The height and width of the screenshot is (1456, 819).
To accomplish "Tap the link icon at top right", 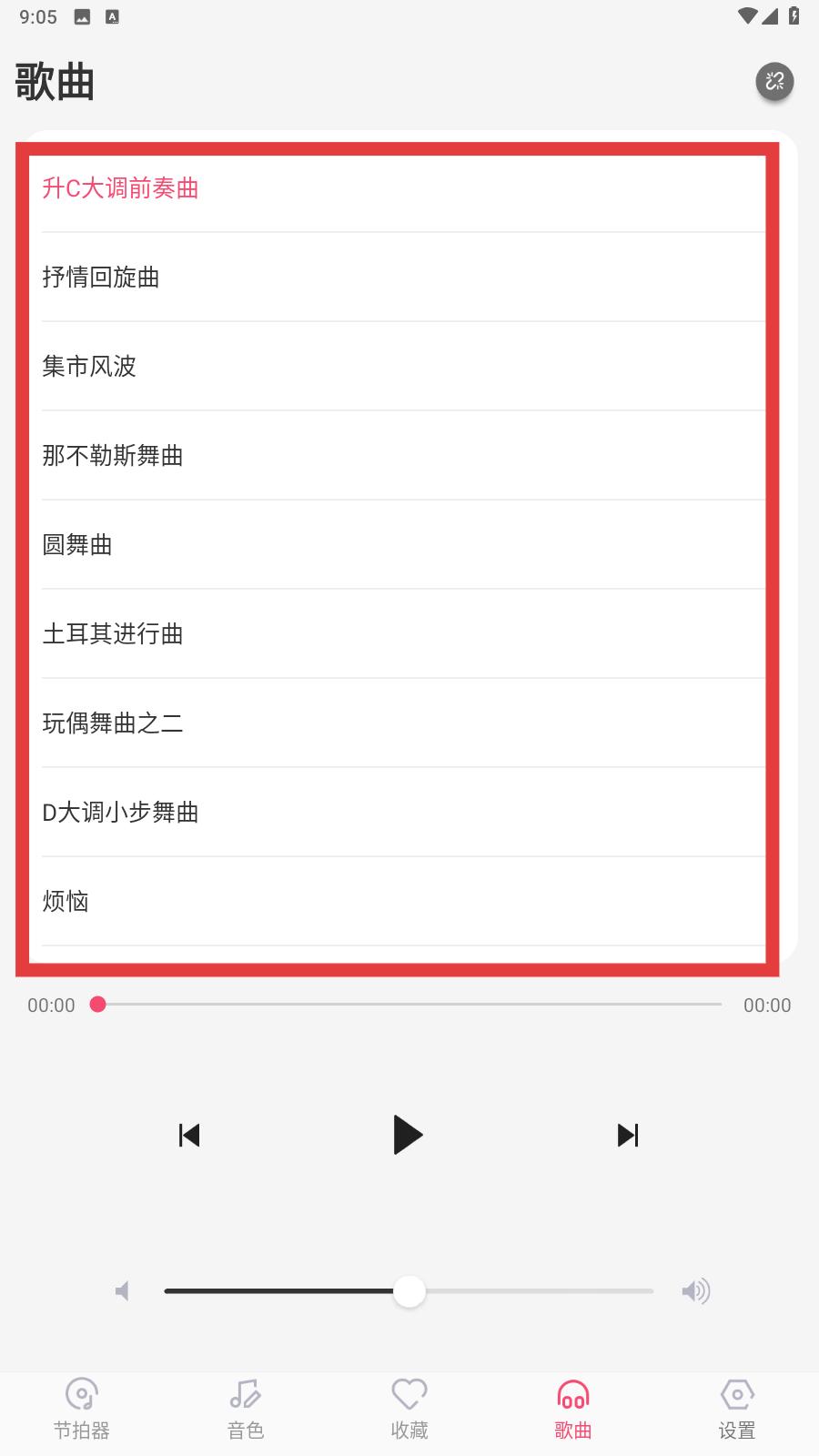I will point(774,82).
